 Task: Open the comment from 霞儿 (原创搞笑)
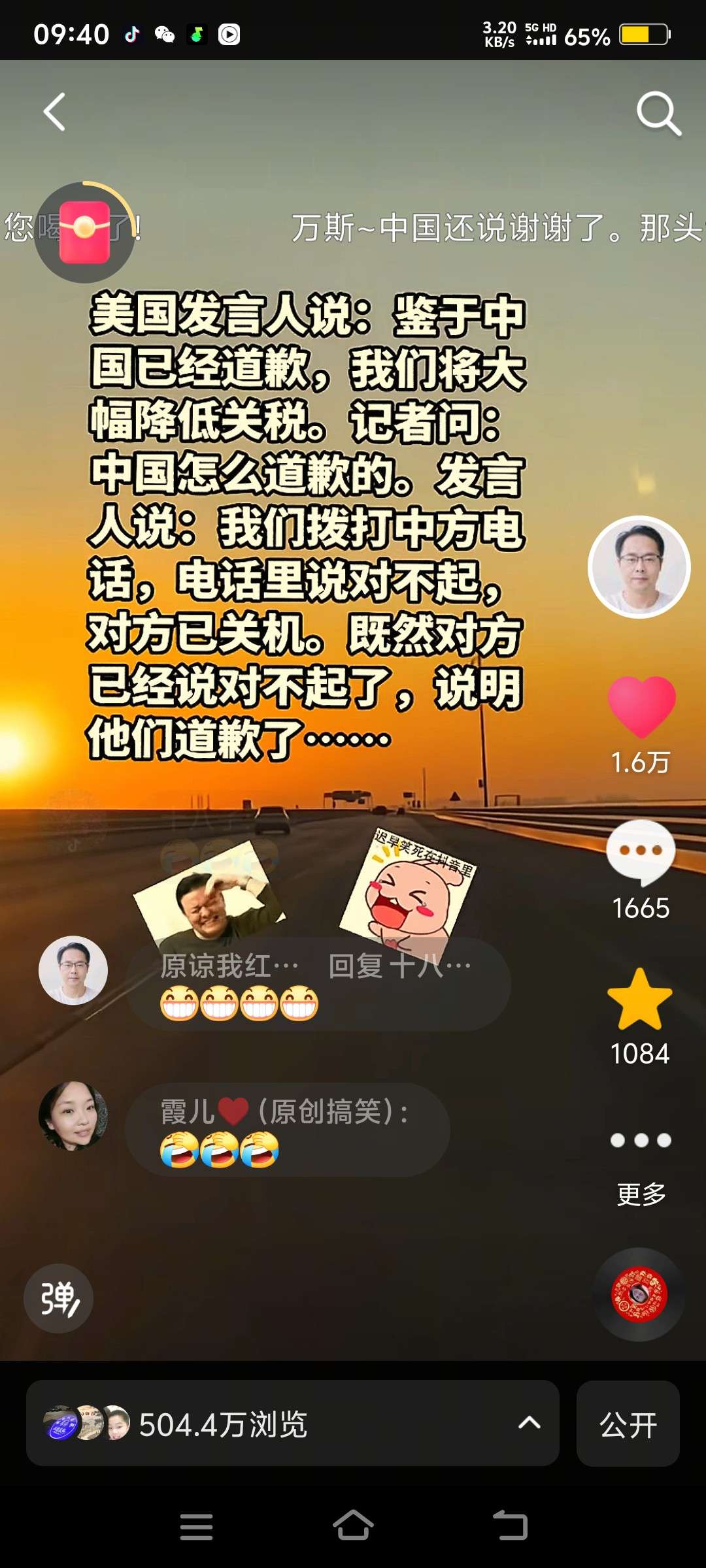point(288,1130)
